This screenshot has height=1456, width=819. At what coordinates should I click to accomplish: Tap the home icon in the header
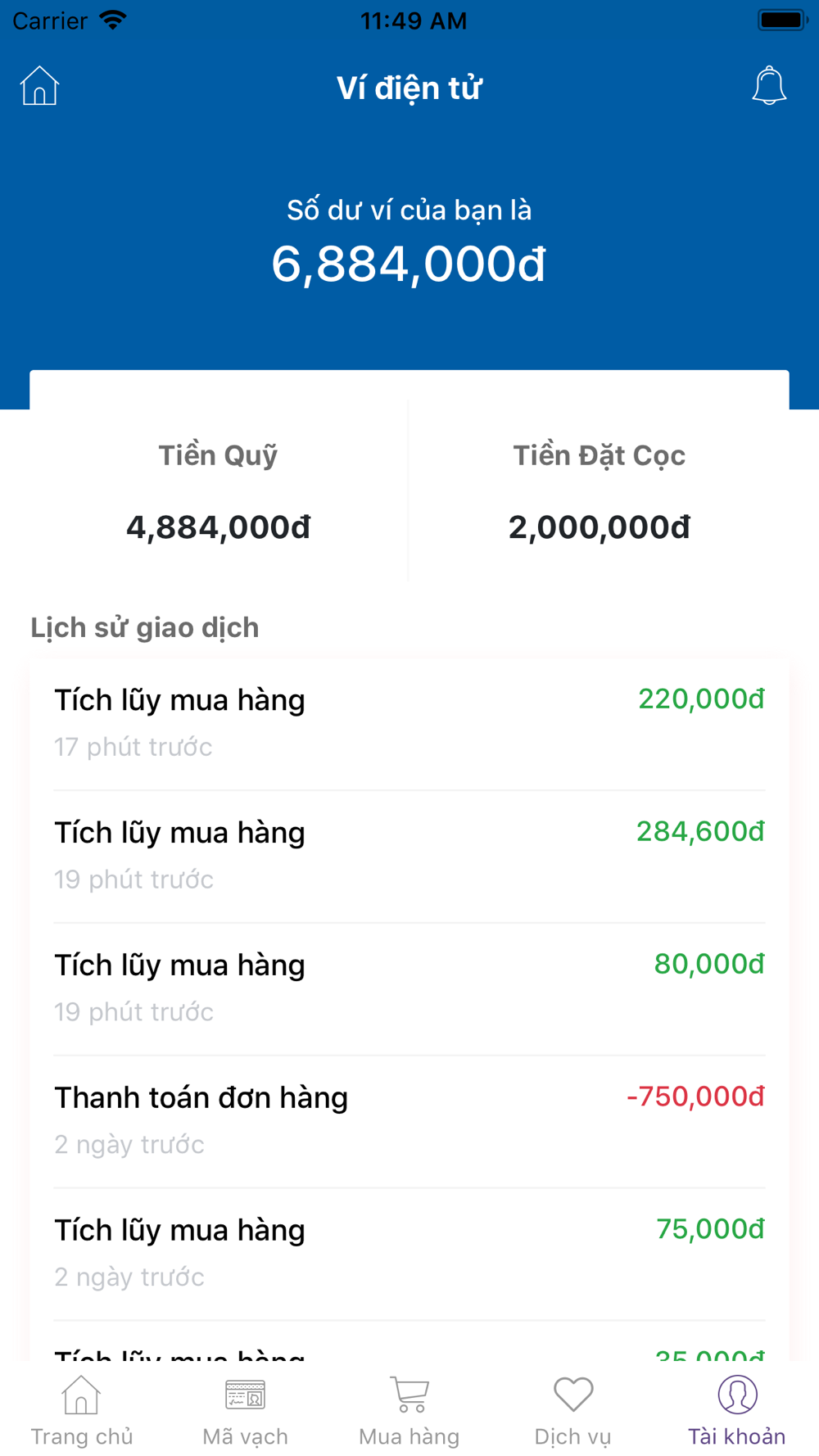coord(39,86)
